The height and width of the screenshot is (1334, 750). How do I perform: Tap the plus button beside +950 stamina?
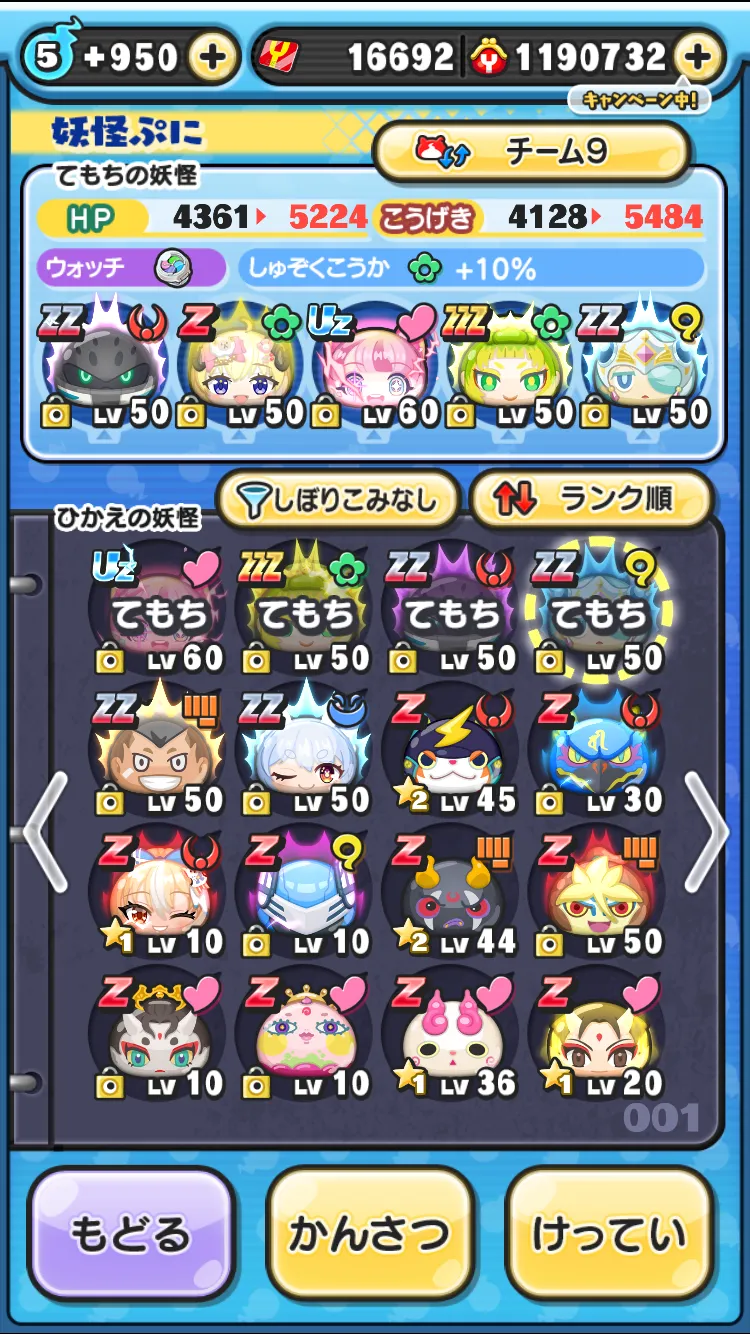pos(212,57)
